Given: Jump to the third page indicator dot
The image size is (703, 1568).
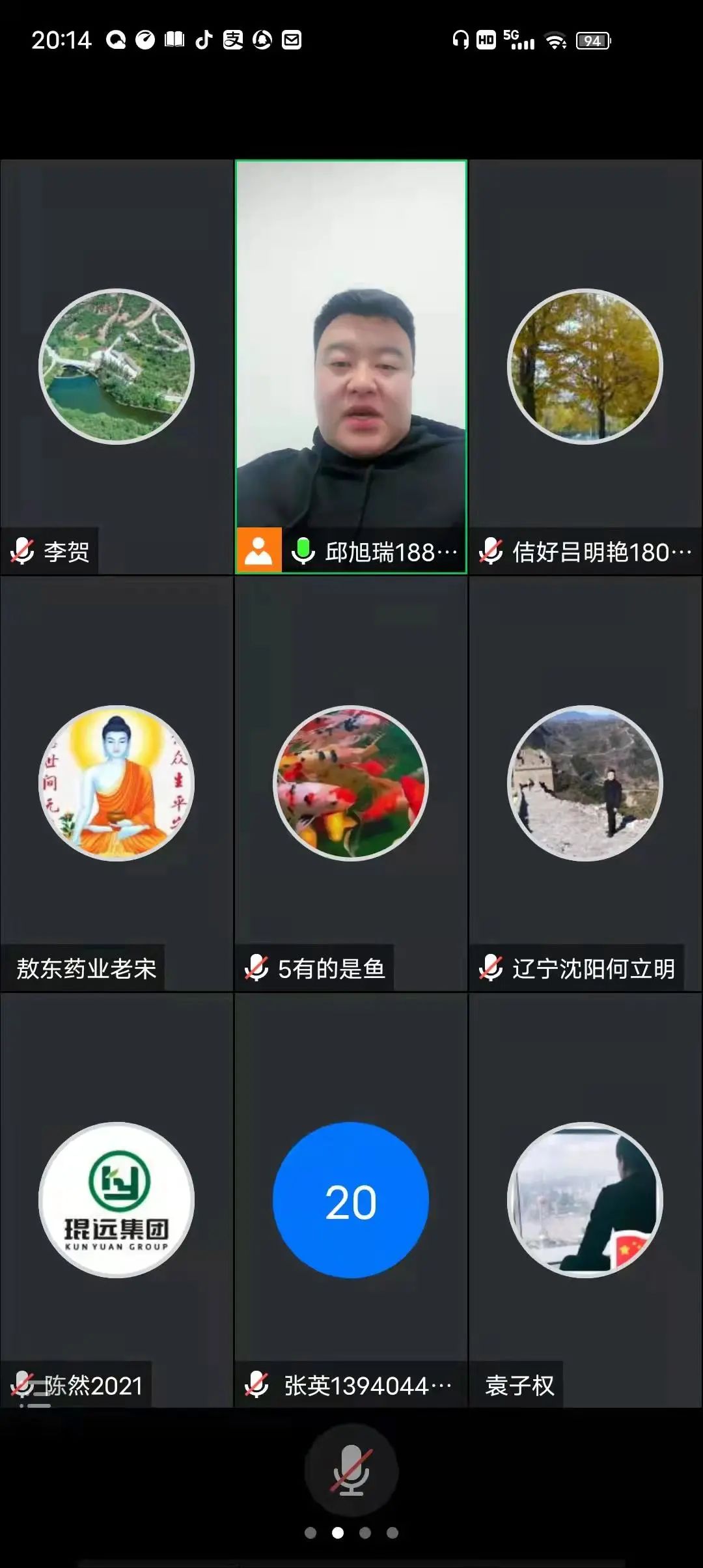Looking at the screenshot, I should tap(365, 1533).
